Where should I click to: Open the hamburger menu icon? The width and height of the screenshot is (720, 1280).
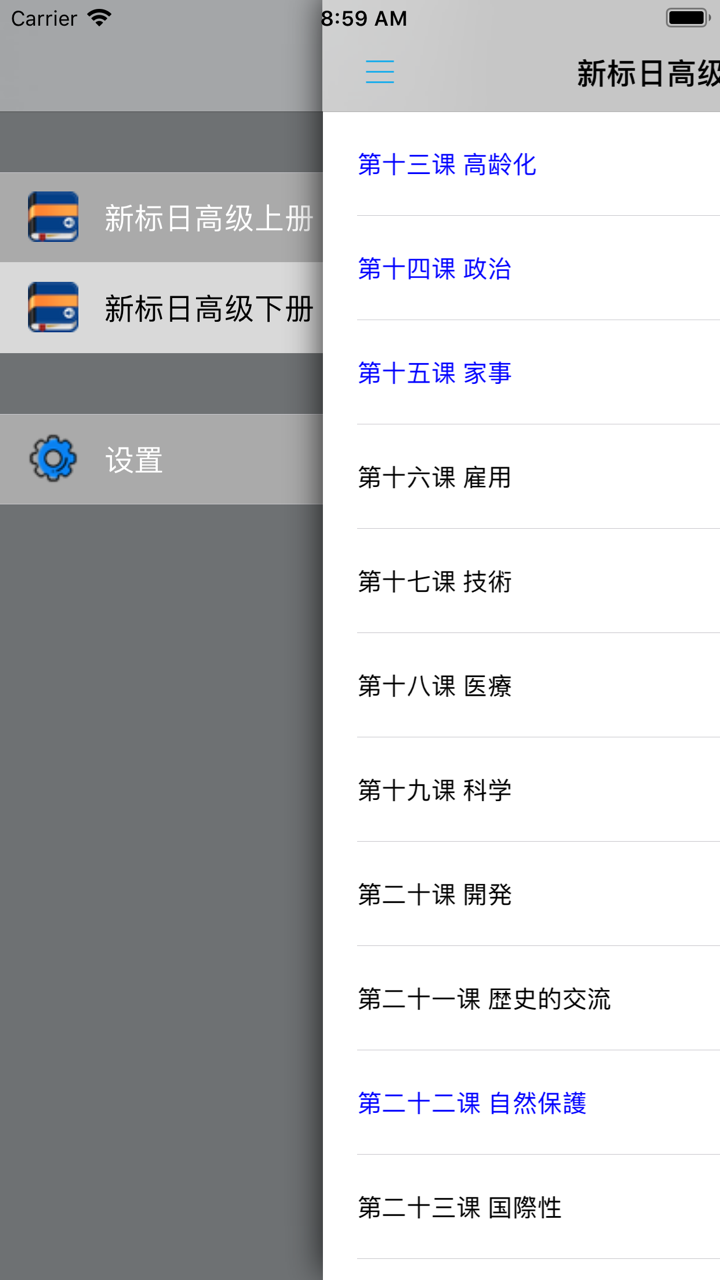[x=380, y=72]
